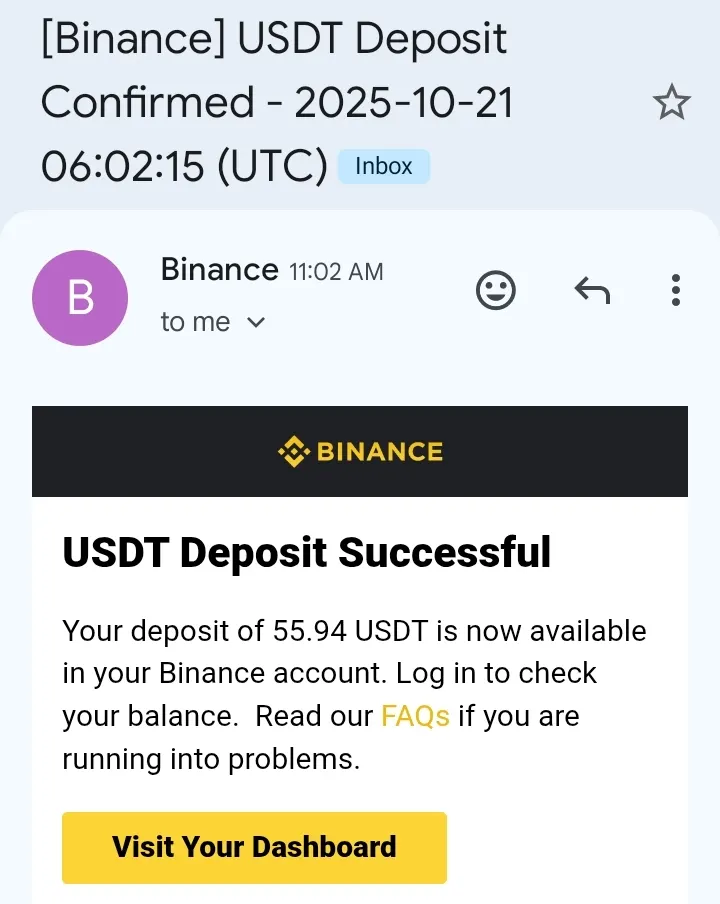Add an emoji reaction to the email

tap(495, 291)
